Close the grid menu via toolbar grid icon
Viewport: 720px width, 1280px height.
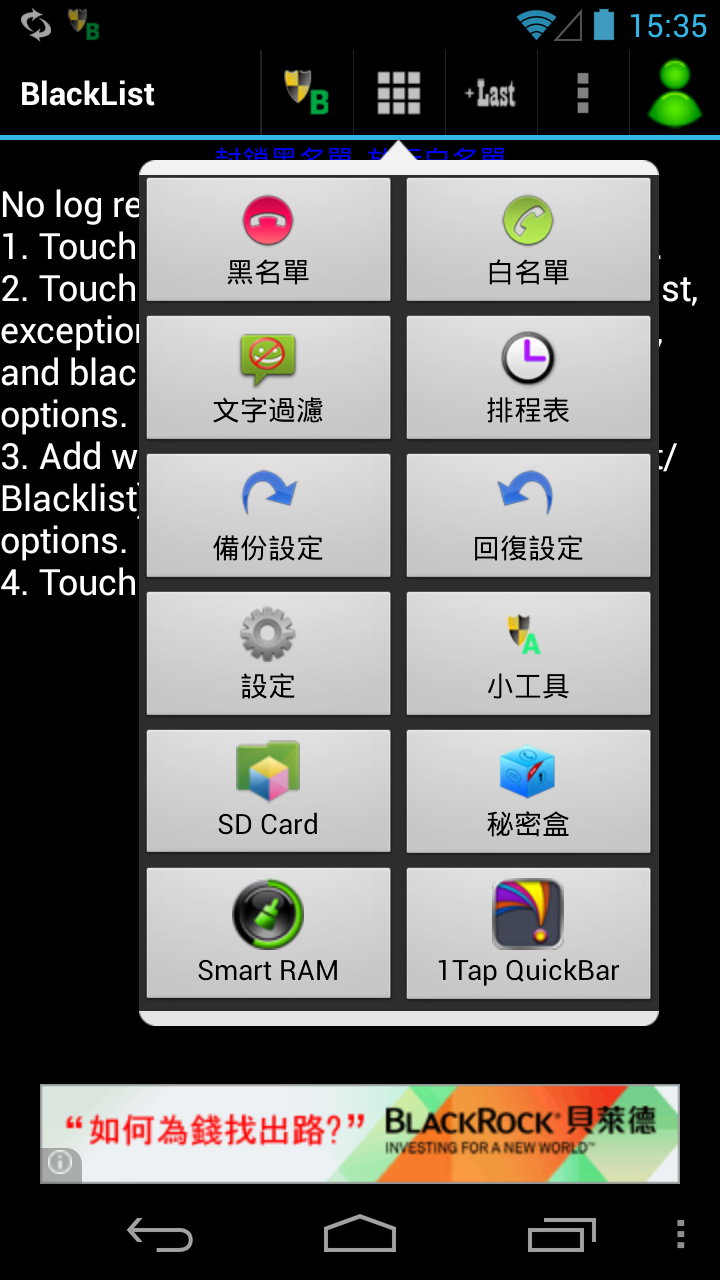point(399,93)
